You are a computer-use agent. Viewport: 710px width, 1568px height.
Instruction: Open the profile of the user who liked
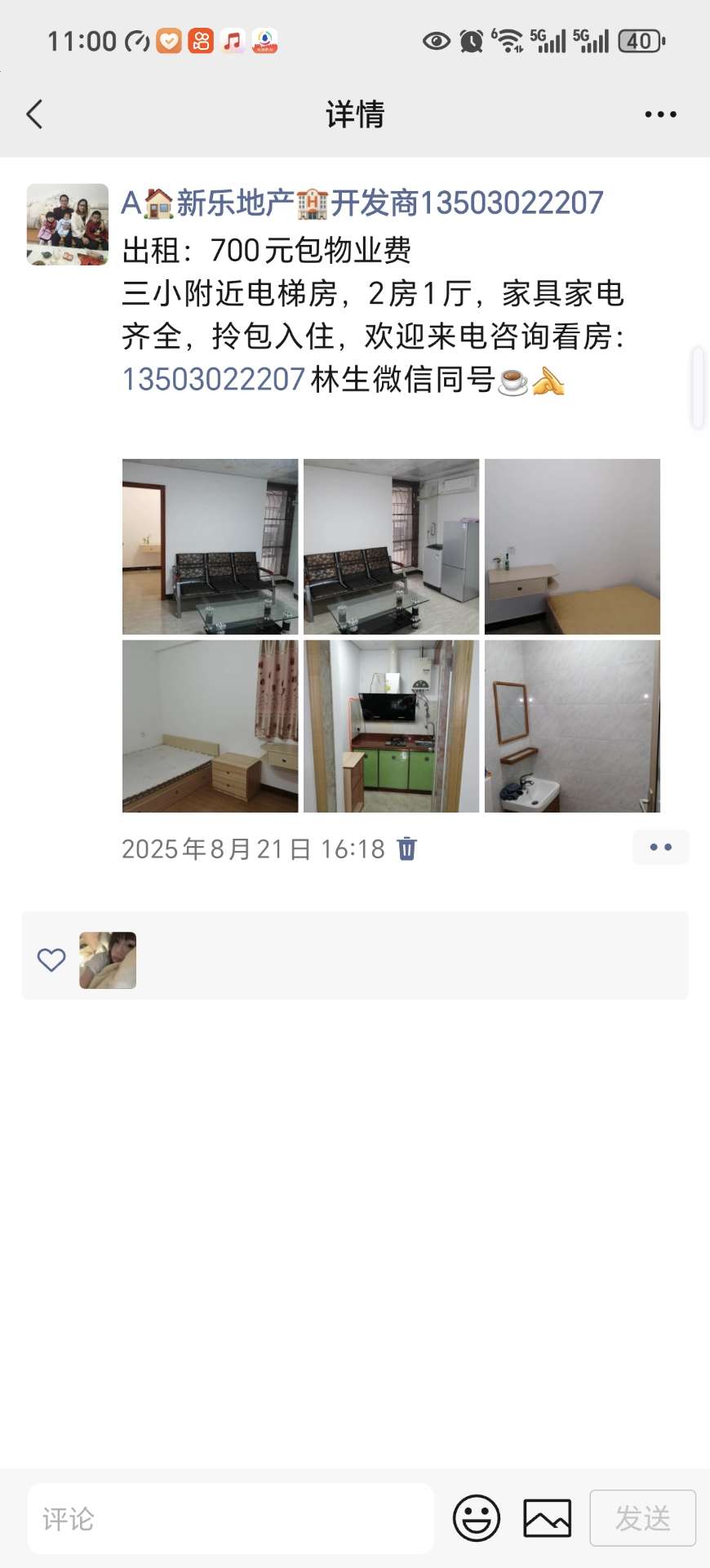pyautogui.click(x=108, y=960)
